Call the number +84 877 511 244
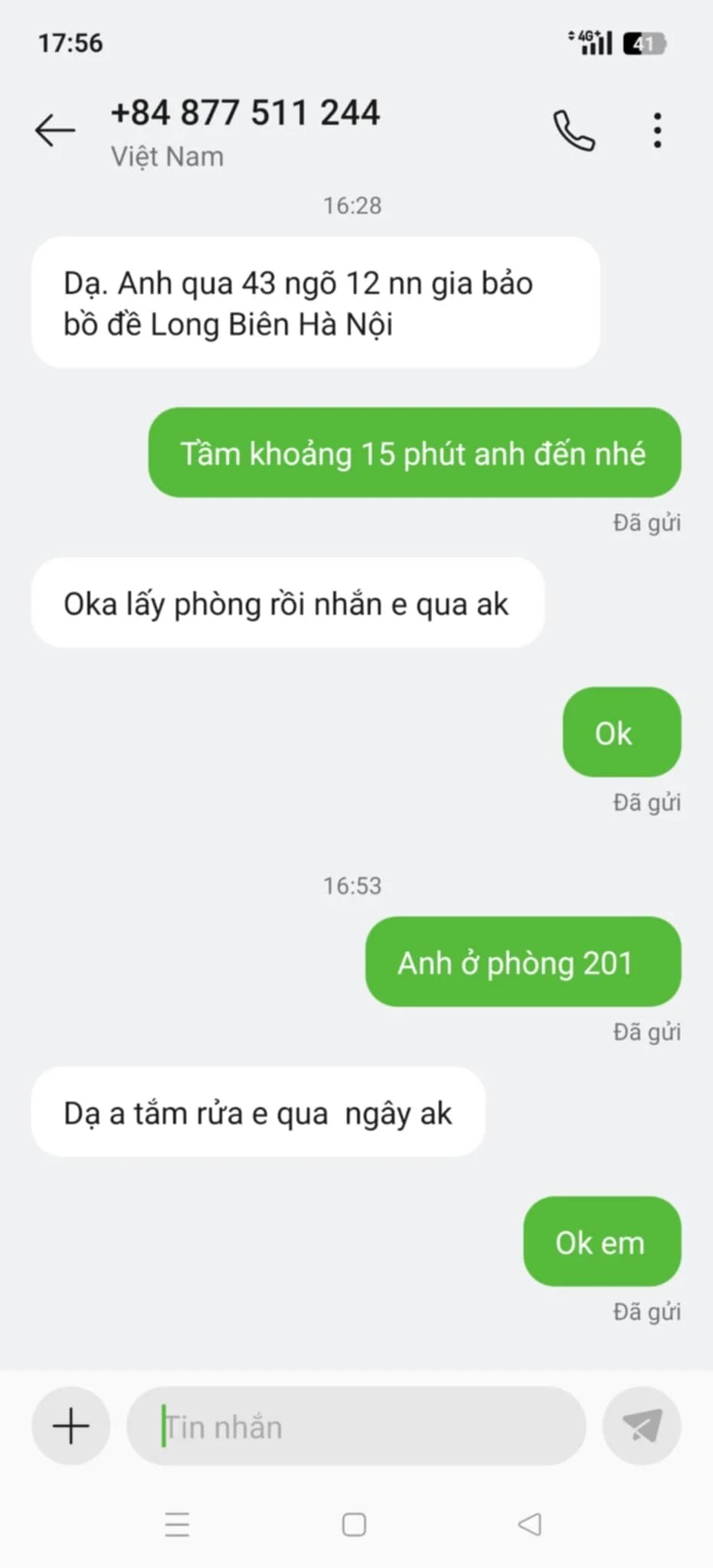Screen dimensions: 713x1568 pyautogui.click(x=574, y=131)
